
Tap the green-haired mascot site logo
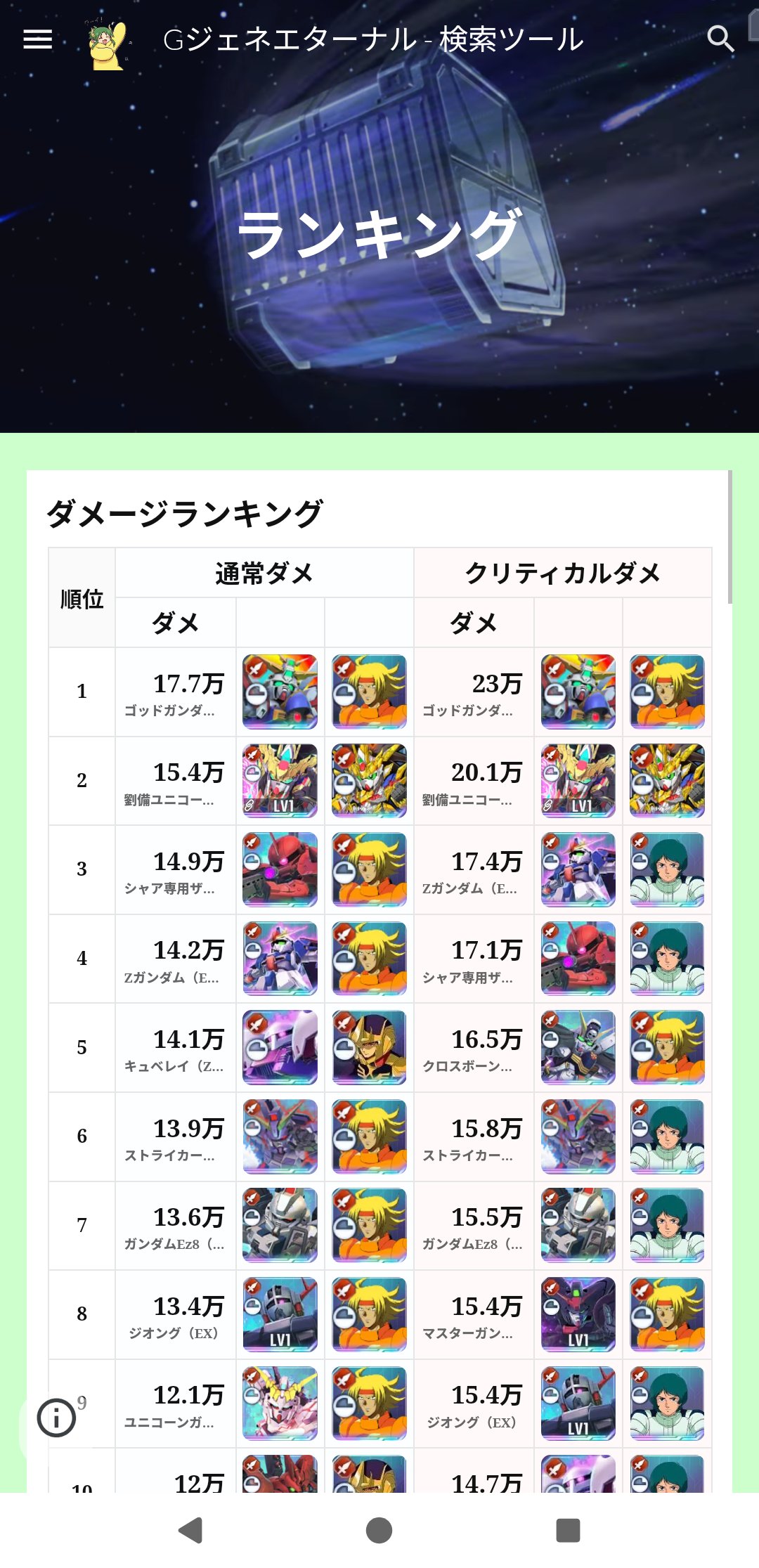108,44
